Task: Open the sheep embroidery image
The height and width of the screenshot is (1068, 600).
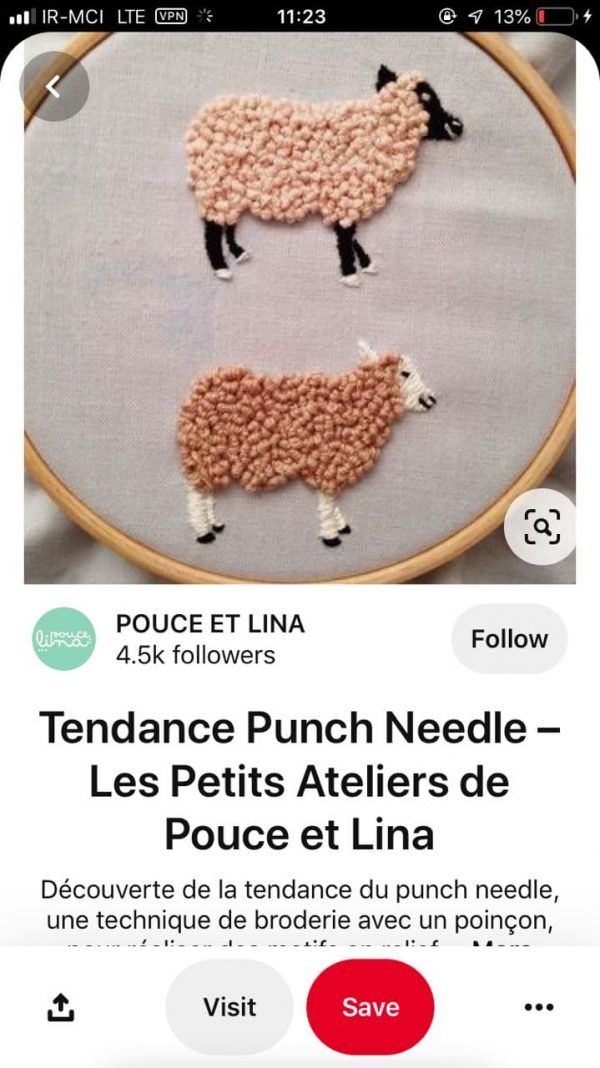Action: pyautogui.click(x=300, y=308)
